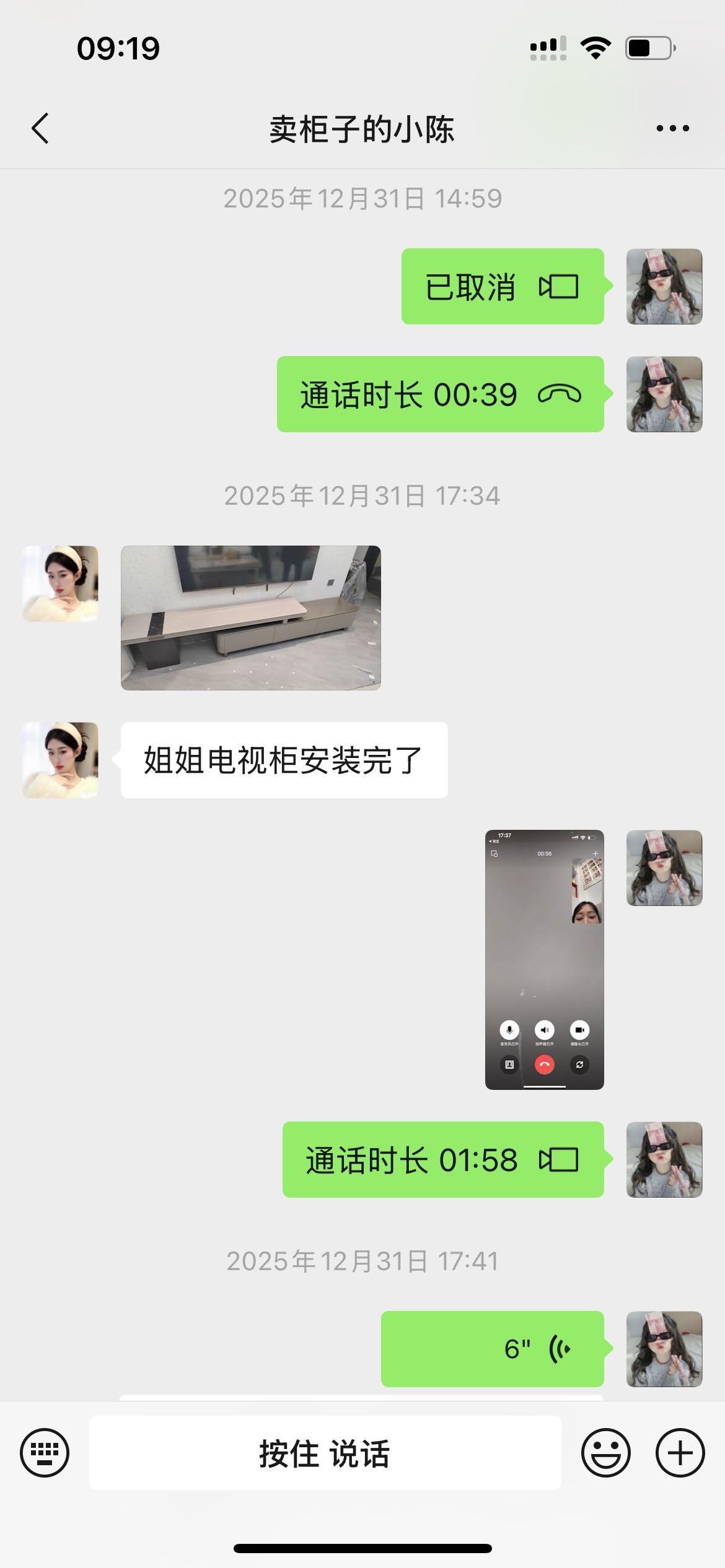Open the emoji sticker panel
Screen dimensions: 725x1568
click(605, 1453)
